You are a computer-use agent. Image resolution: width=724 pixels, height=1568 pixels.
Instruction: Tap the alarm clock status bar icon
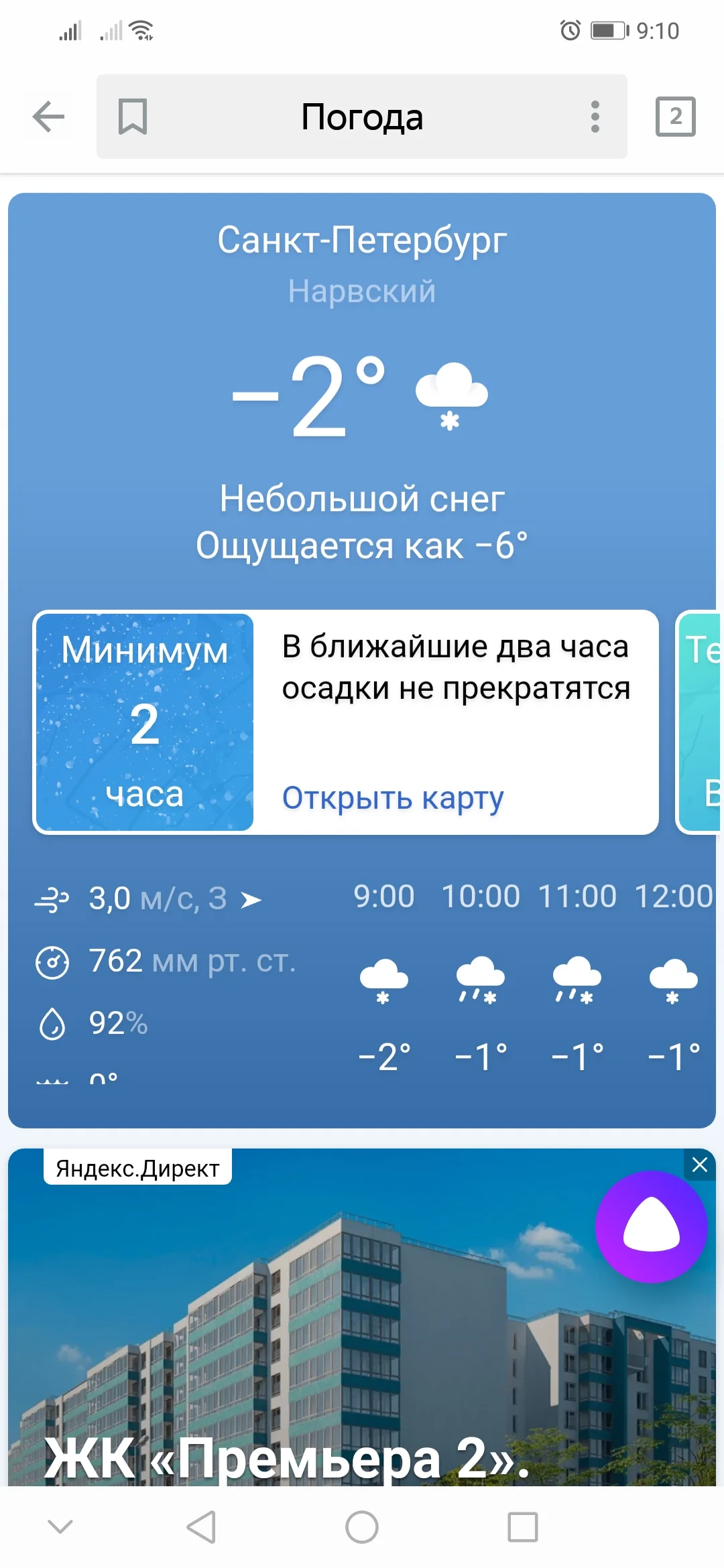point(569,29)
